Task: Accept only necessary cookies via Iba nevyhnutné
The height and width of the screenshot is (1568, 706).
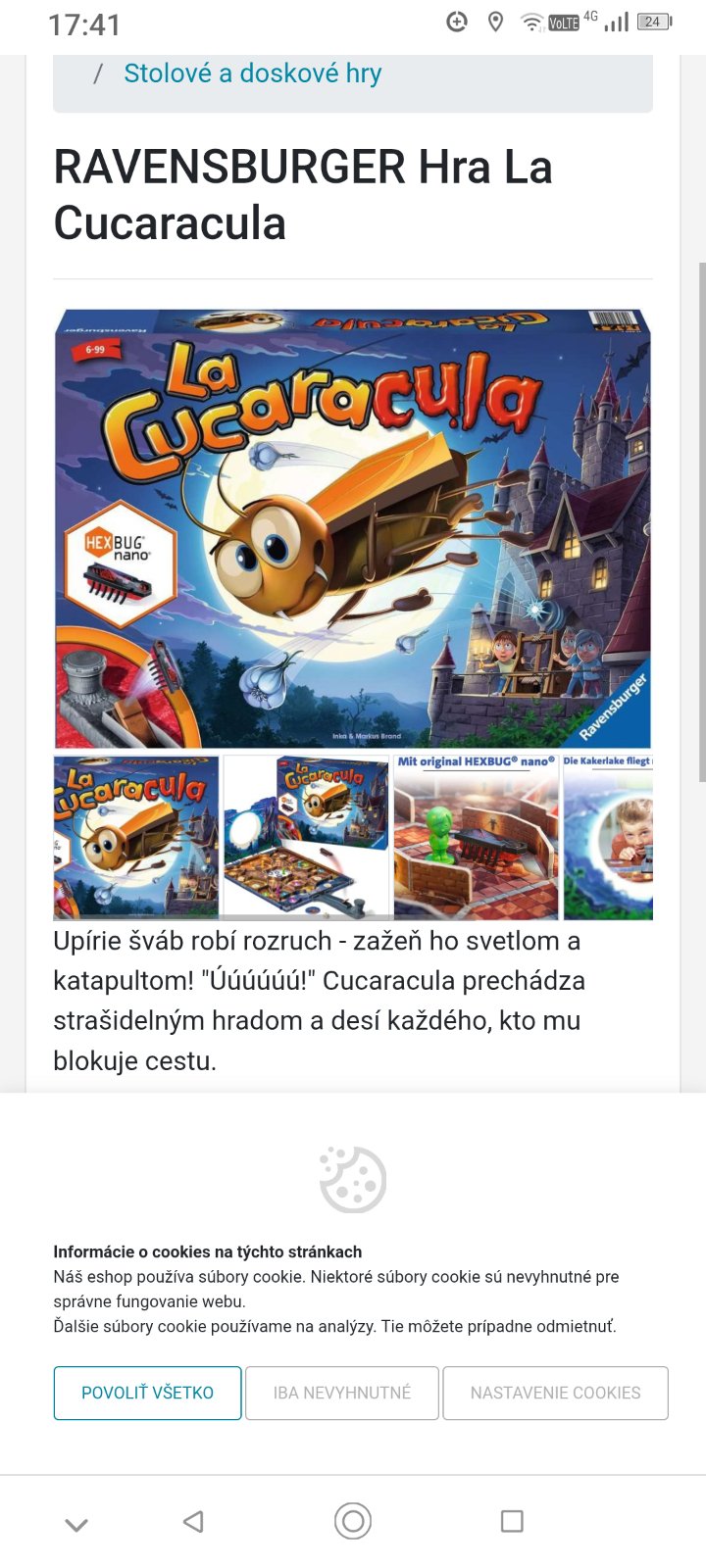Action: click(341, 1393)
